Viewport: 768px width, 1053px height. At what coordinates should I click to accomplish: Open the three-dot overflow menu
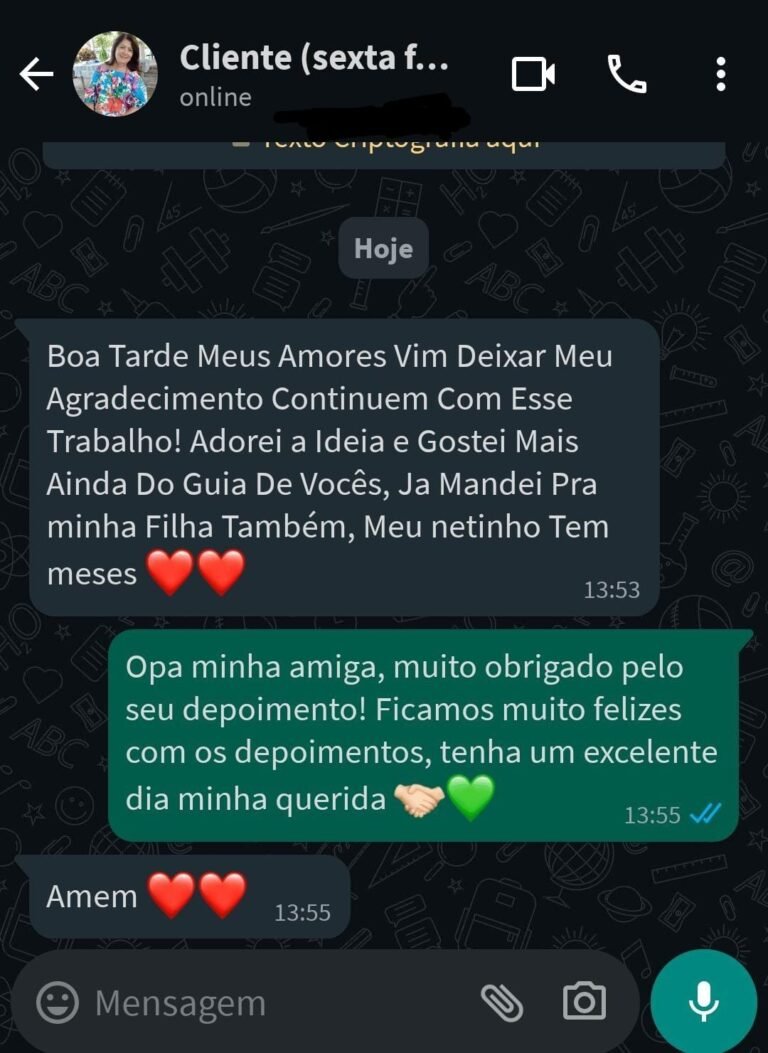click(720, 74)
